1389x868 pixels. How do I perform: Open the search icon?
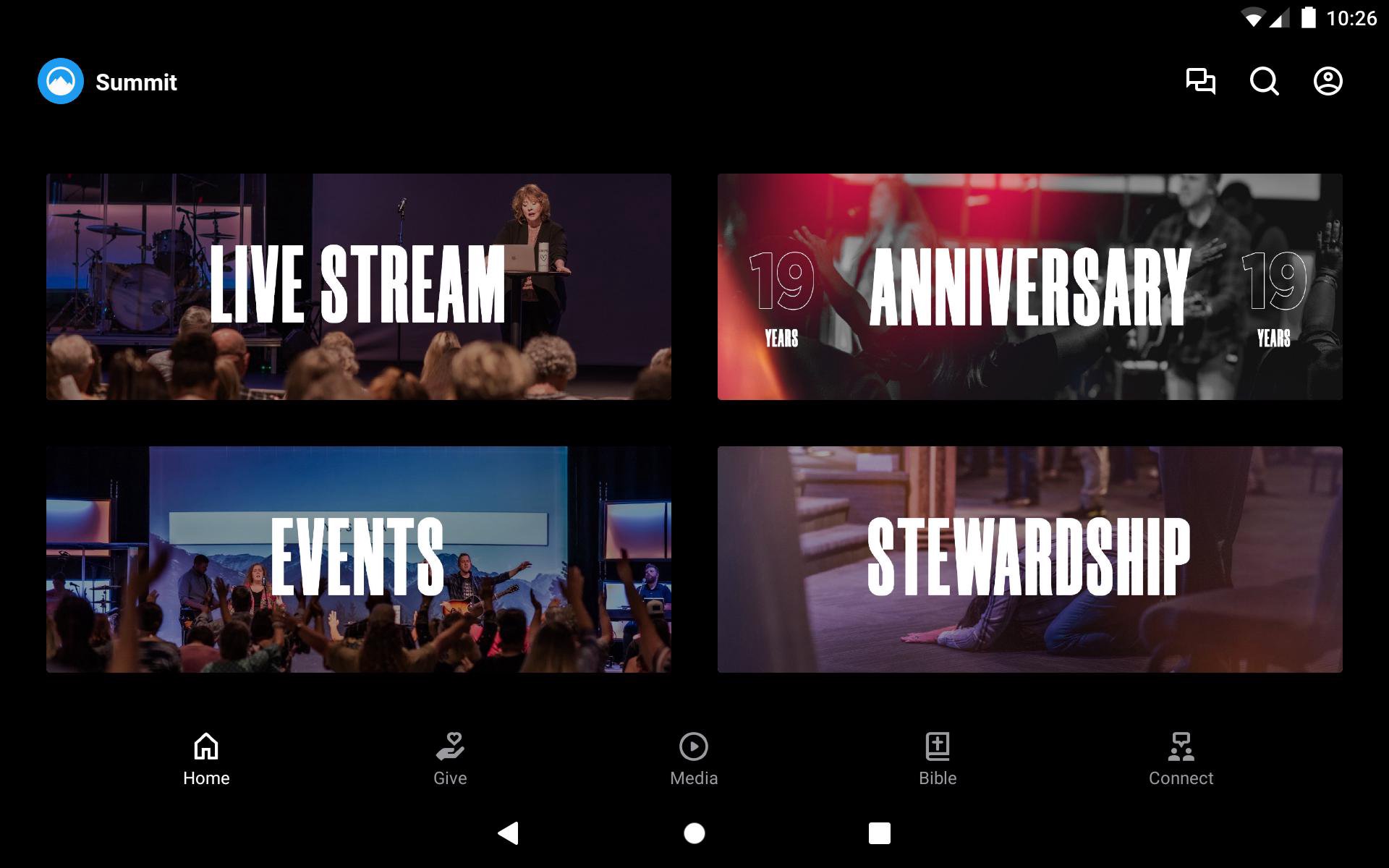click(x=1264, y=81)
